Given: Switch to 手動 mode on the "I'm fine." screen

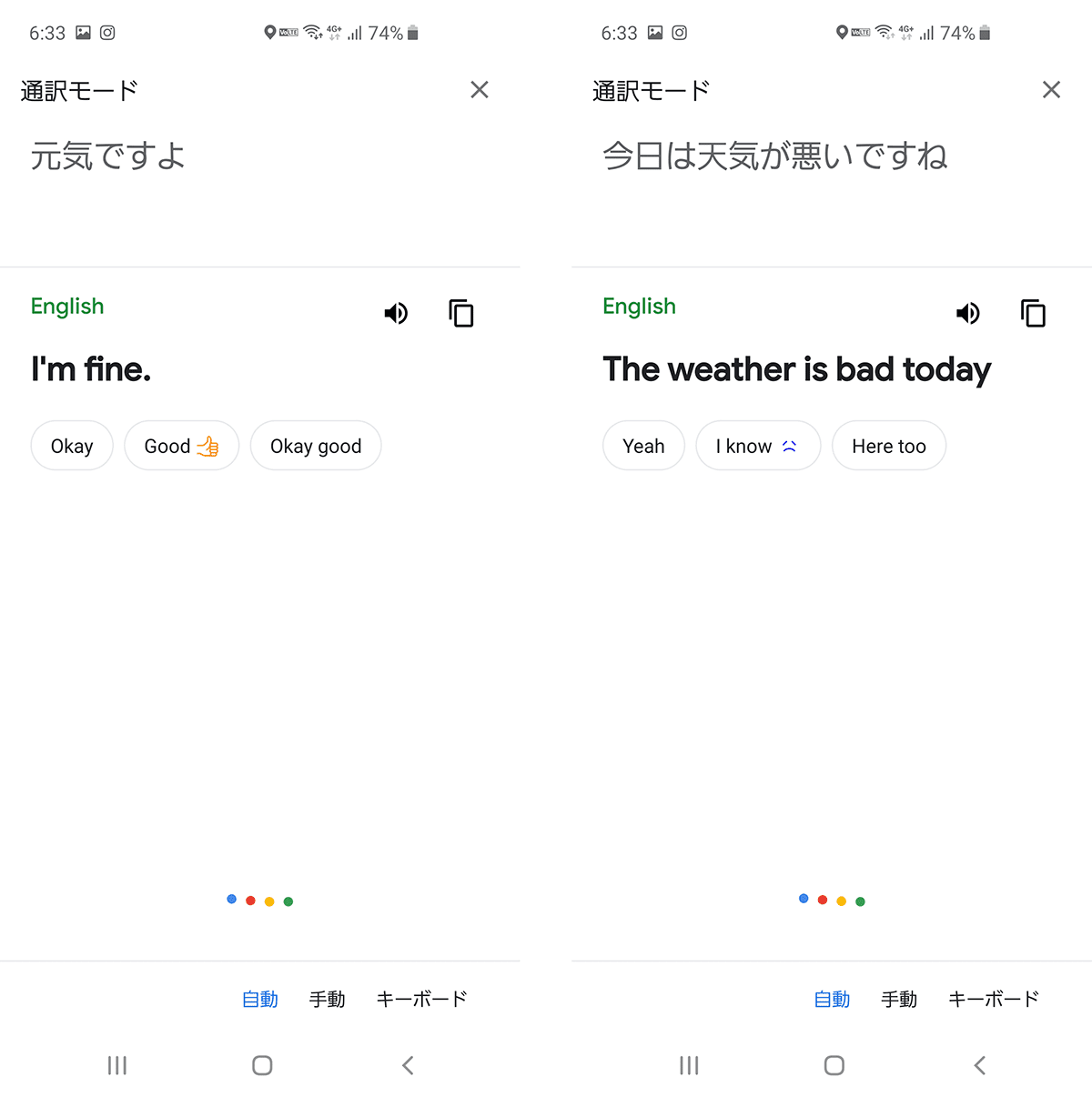Looking at the screenshot, I should [327, 999].
